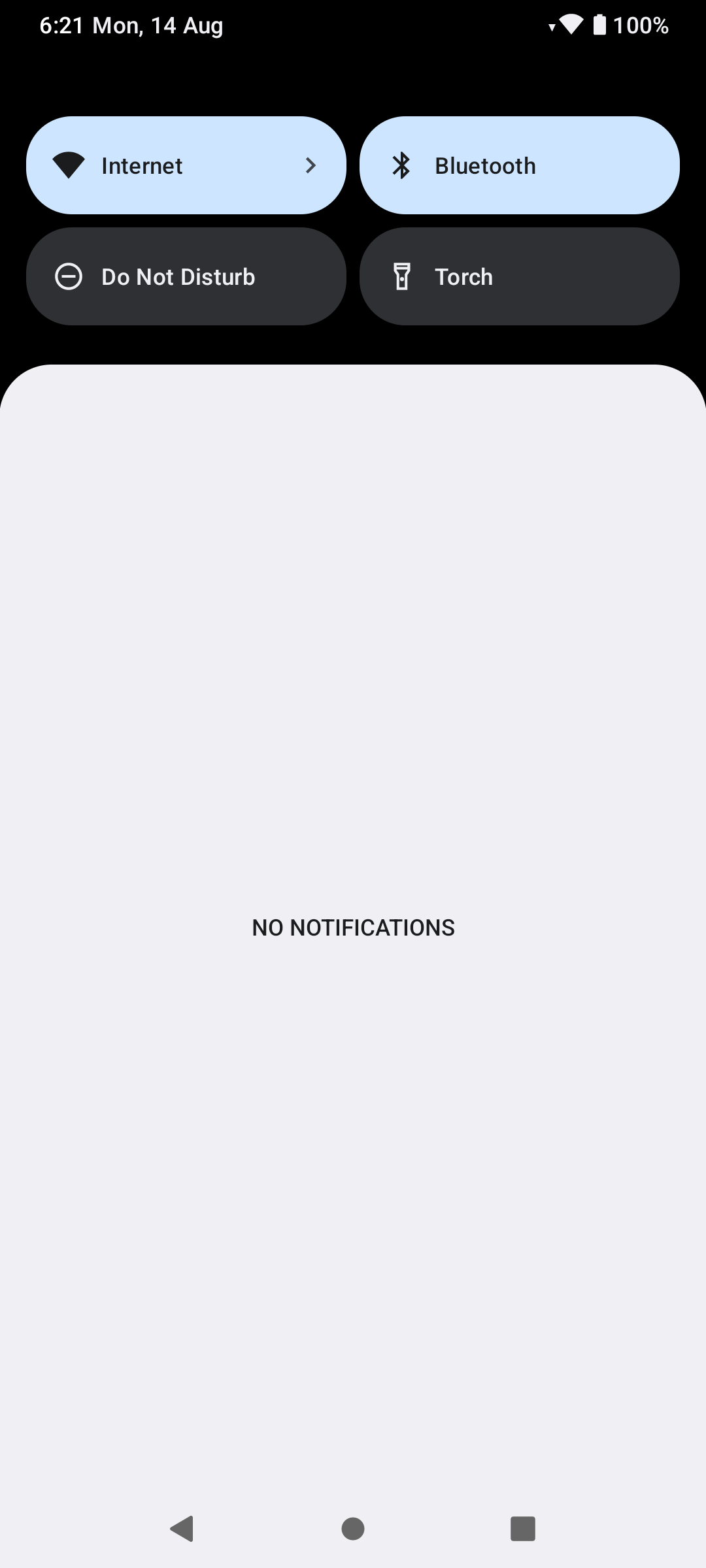This screenshot has width=706, height=1568.
Task: Open the Internet quick settings tile
Action: tap(186, 165)
